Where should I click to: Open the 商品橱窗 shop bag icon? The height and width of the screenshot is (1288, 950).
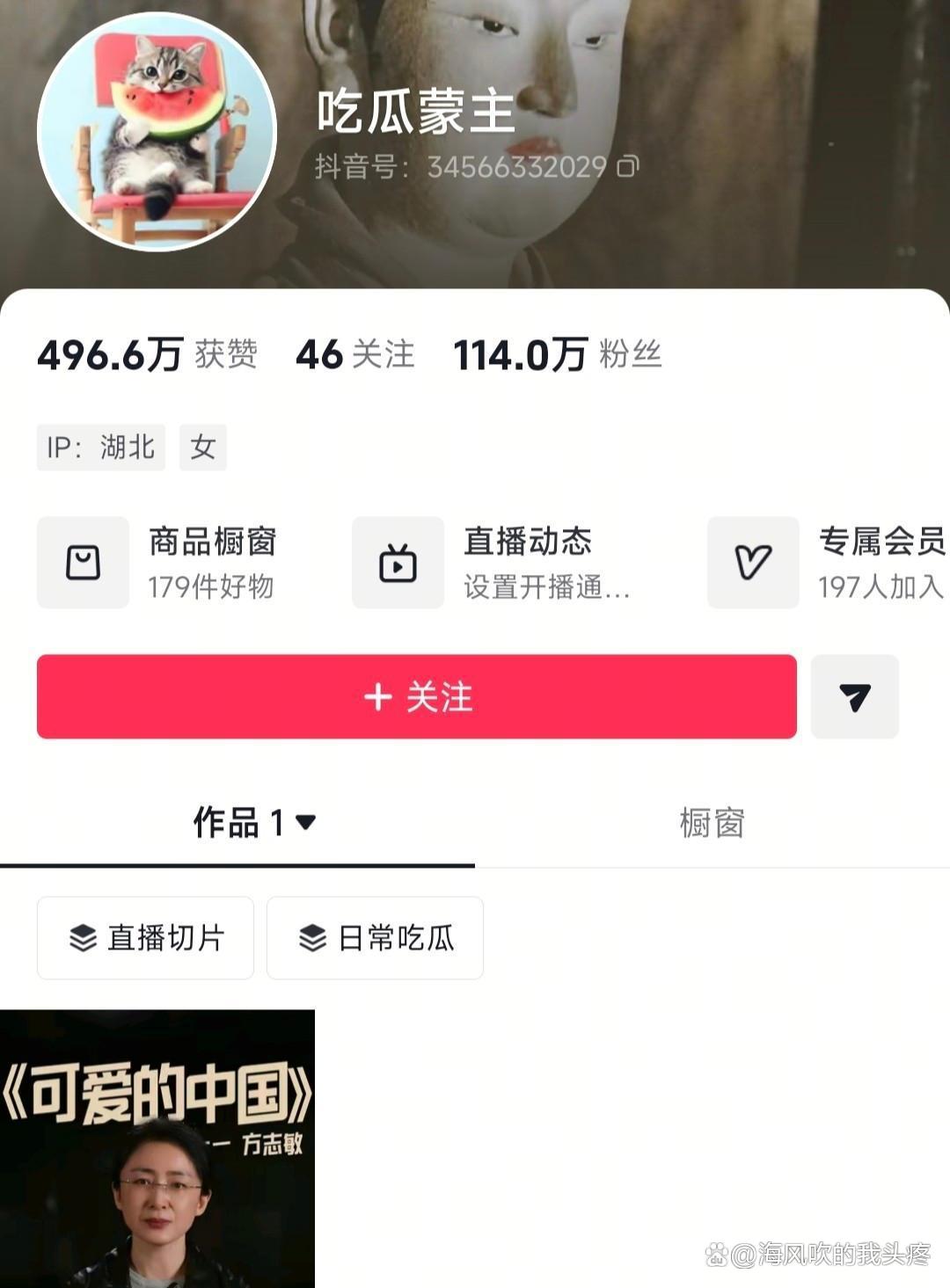(x=82, y=563)
